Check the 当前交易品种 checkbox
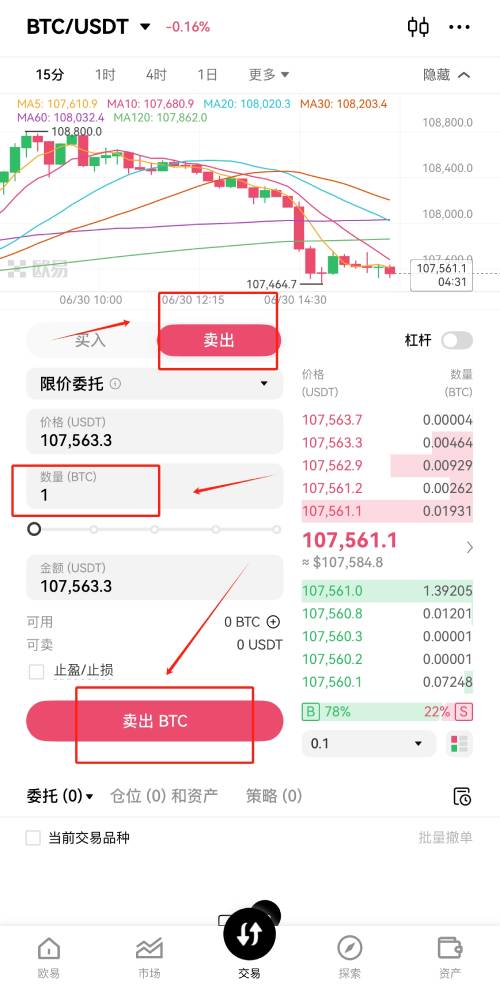The width and height of the screenshot is (500, 999). click(33, 837)
